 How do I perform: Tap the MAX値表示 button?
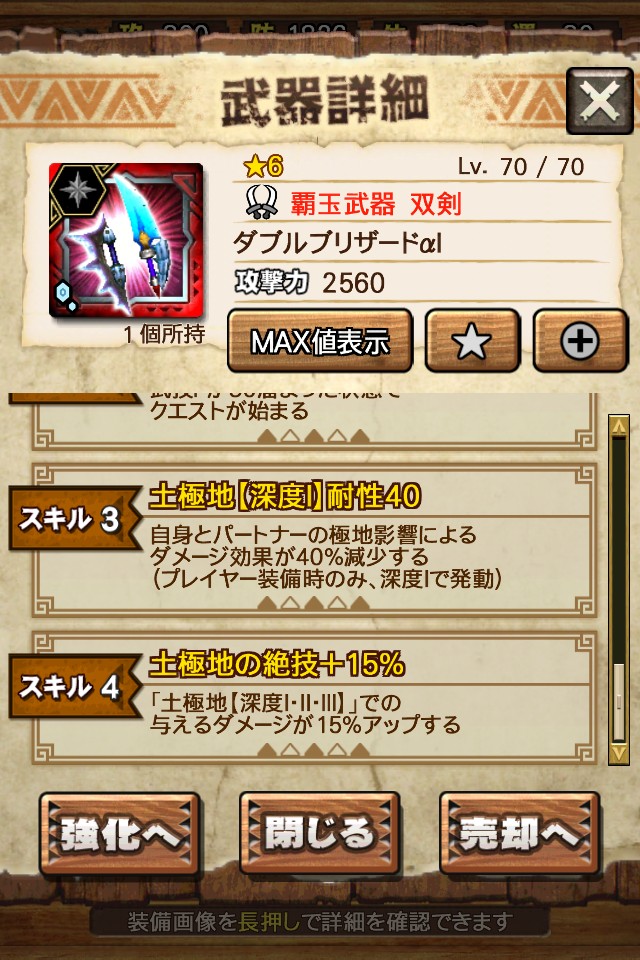point(320,342)
